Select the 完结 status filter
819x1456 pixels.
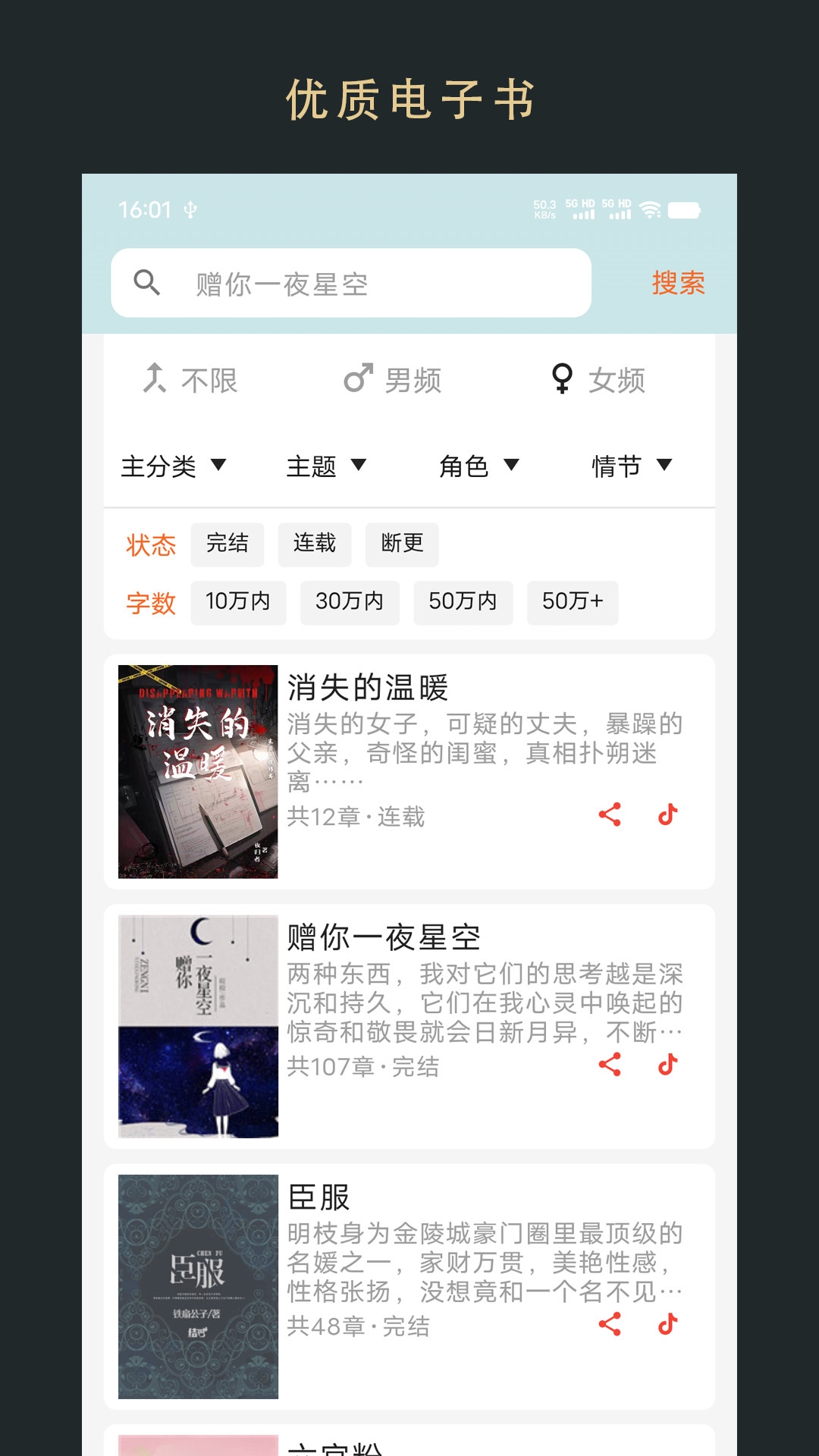point(227,544)
